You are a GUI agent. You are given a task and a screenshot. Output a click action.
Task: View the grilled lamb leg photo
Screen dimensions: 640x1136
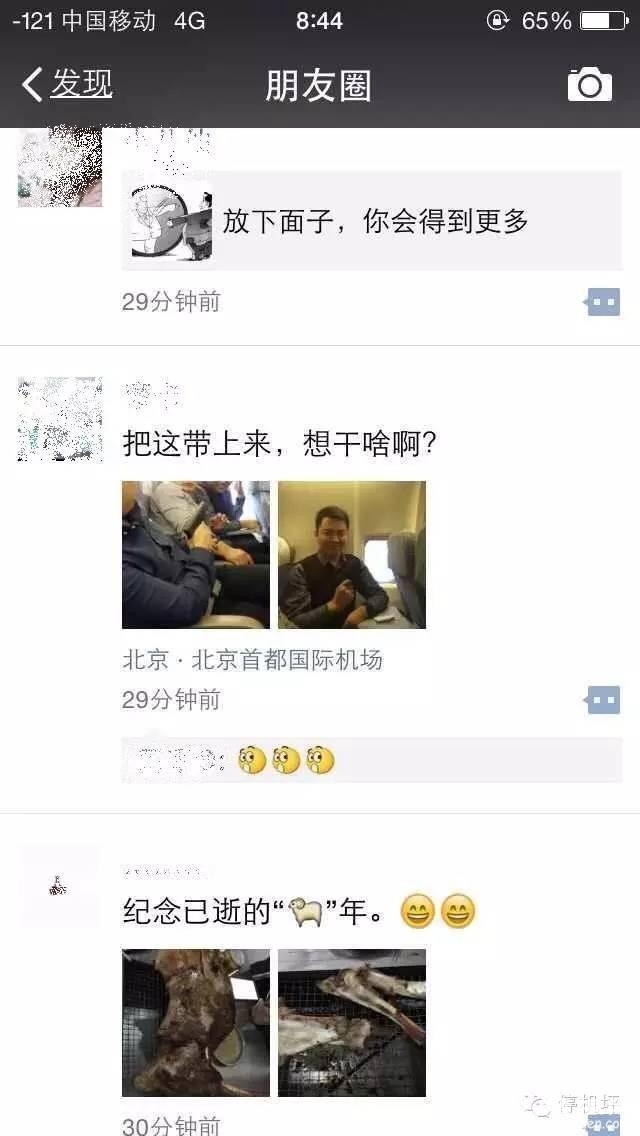(x=351, y=1022)
